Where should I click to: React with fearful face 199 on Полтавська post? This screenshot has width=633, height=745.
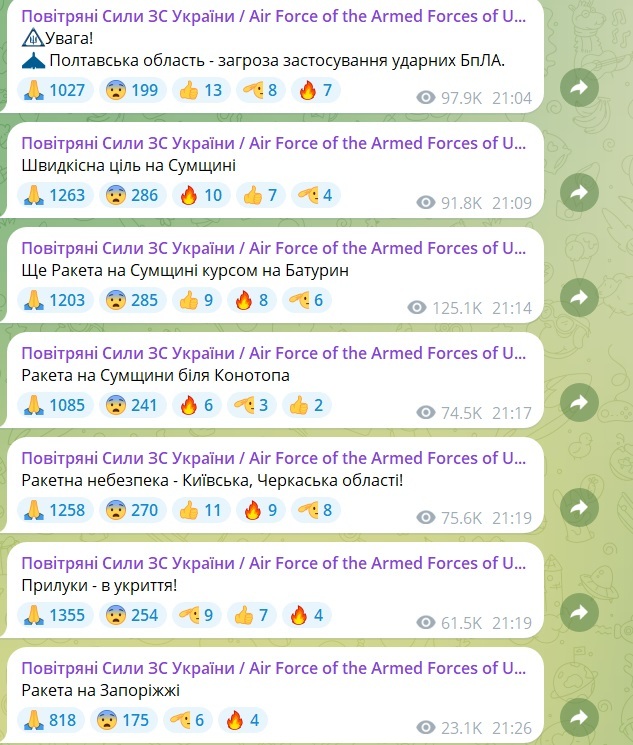click(x=132, y=92)
